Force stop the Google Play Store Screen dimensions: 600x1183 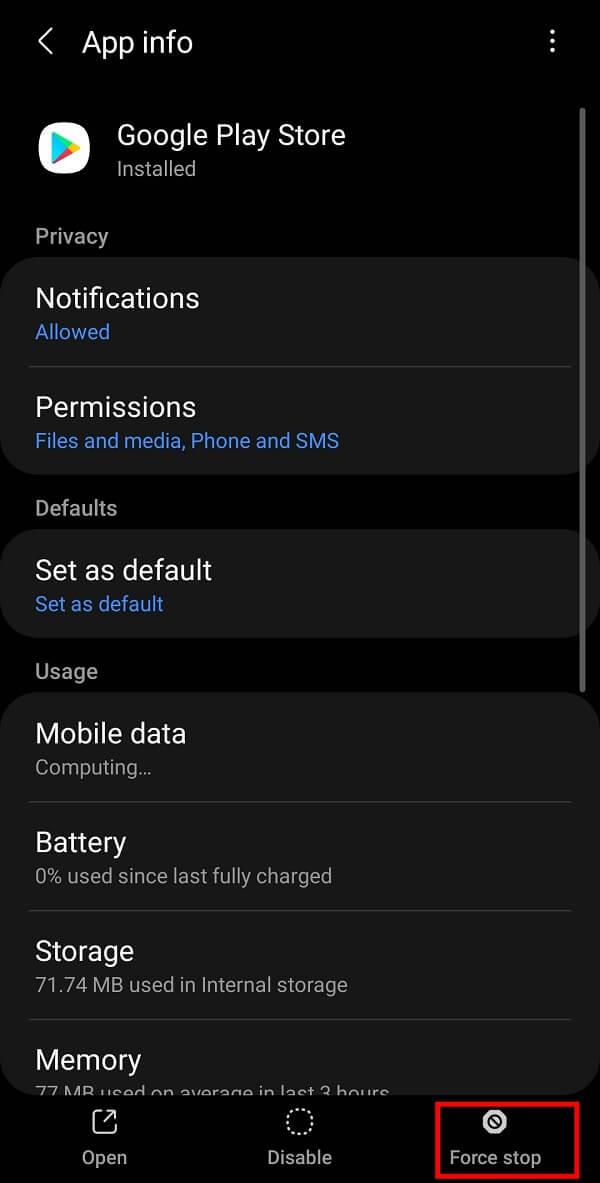click(x=495, y=1138)
